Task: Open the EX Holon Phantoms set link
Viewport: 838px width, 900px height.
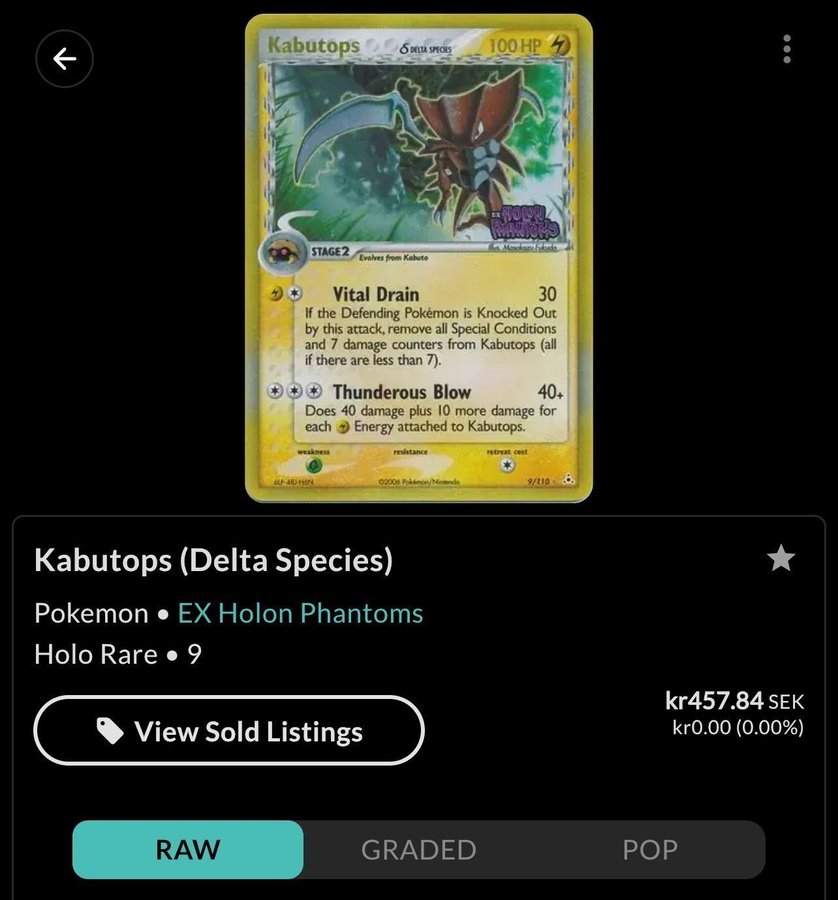Action: [300, 613]
